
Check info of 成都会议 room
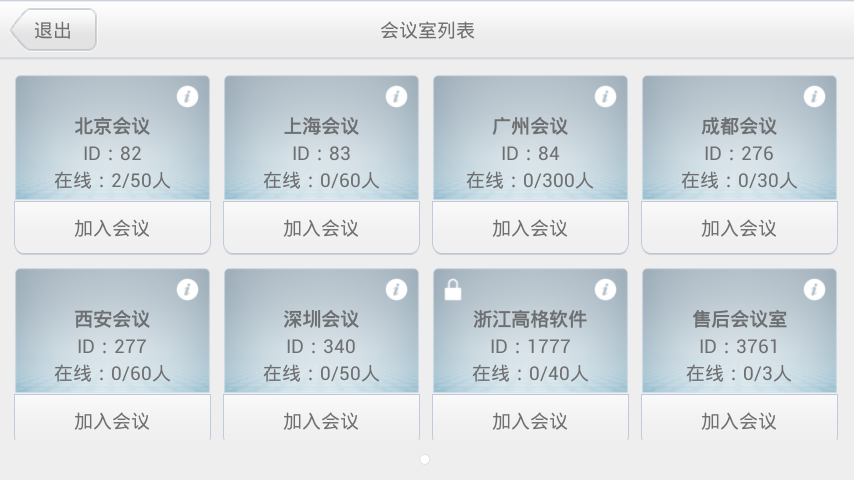[814, 97]
